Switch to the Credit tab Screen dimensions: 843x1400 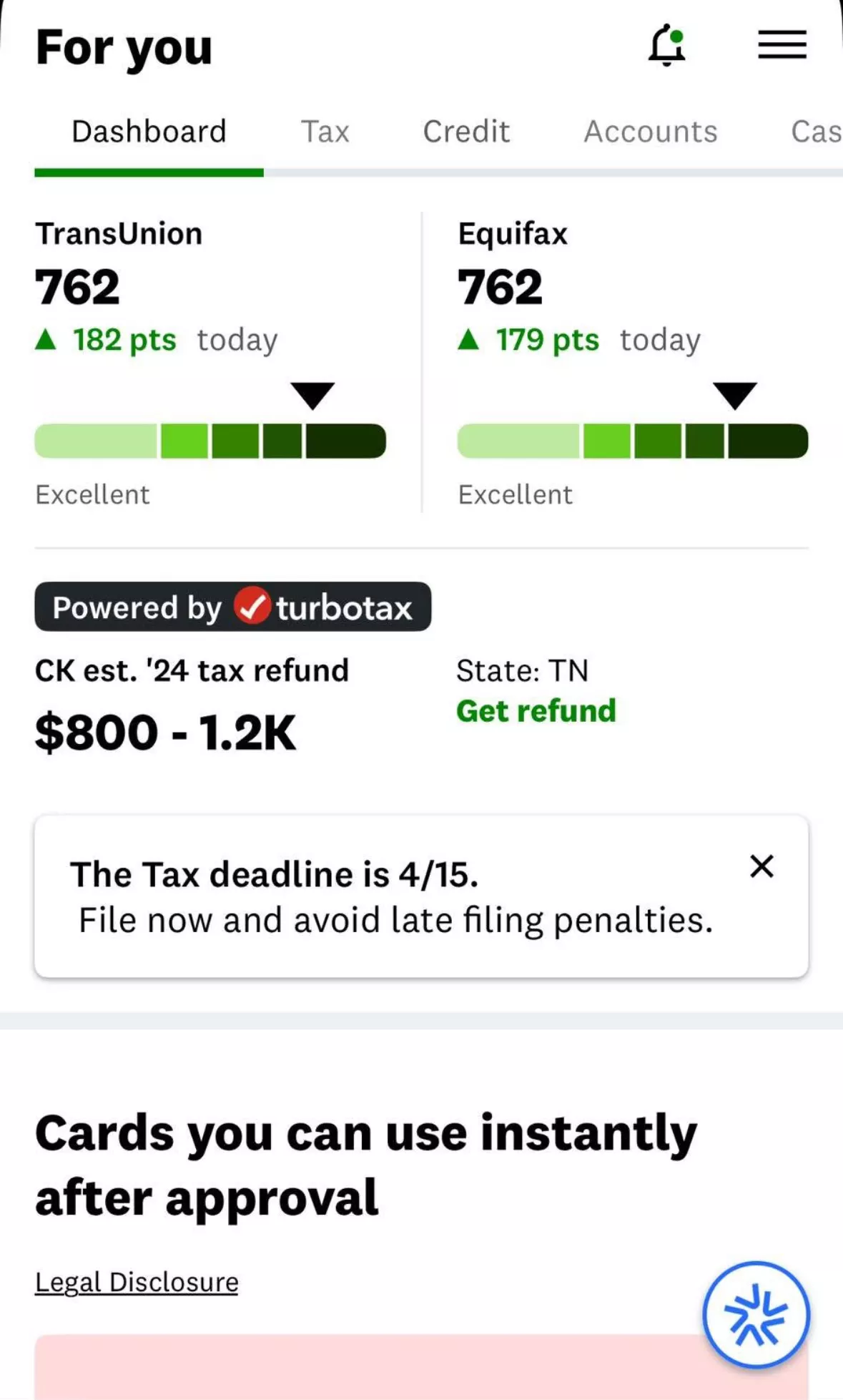tap(466, 132)
